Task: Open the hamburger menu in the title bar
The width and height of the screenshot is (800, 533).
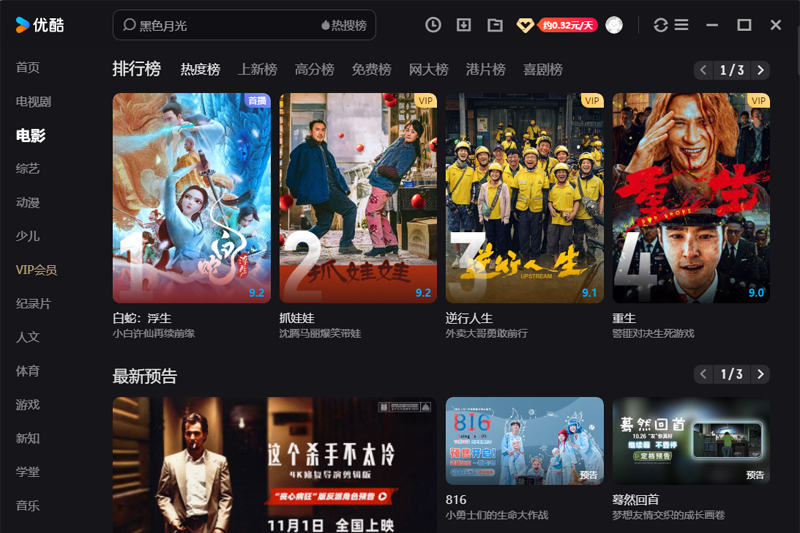Action: point(681,25)
